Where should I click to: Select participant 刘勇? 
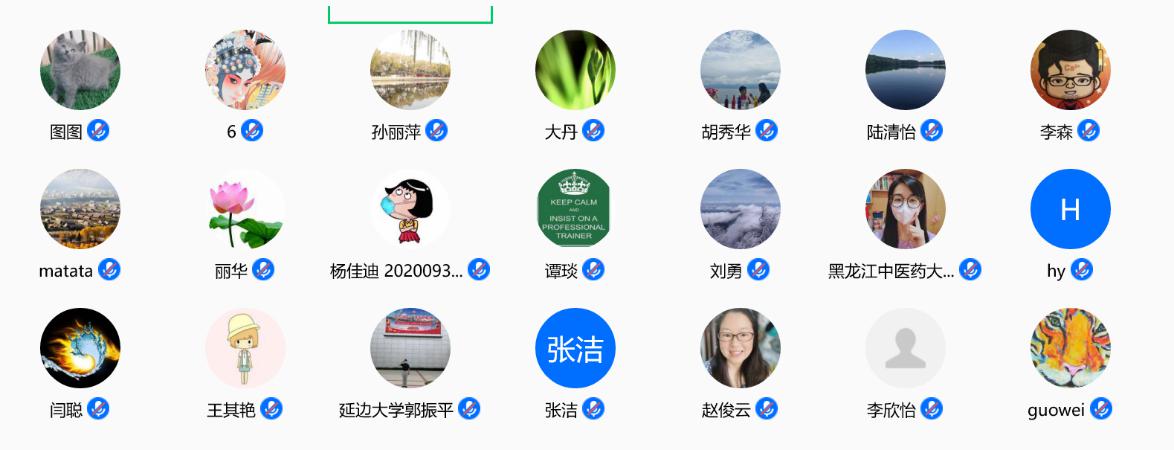pos(740,209)
